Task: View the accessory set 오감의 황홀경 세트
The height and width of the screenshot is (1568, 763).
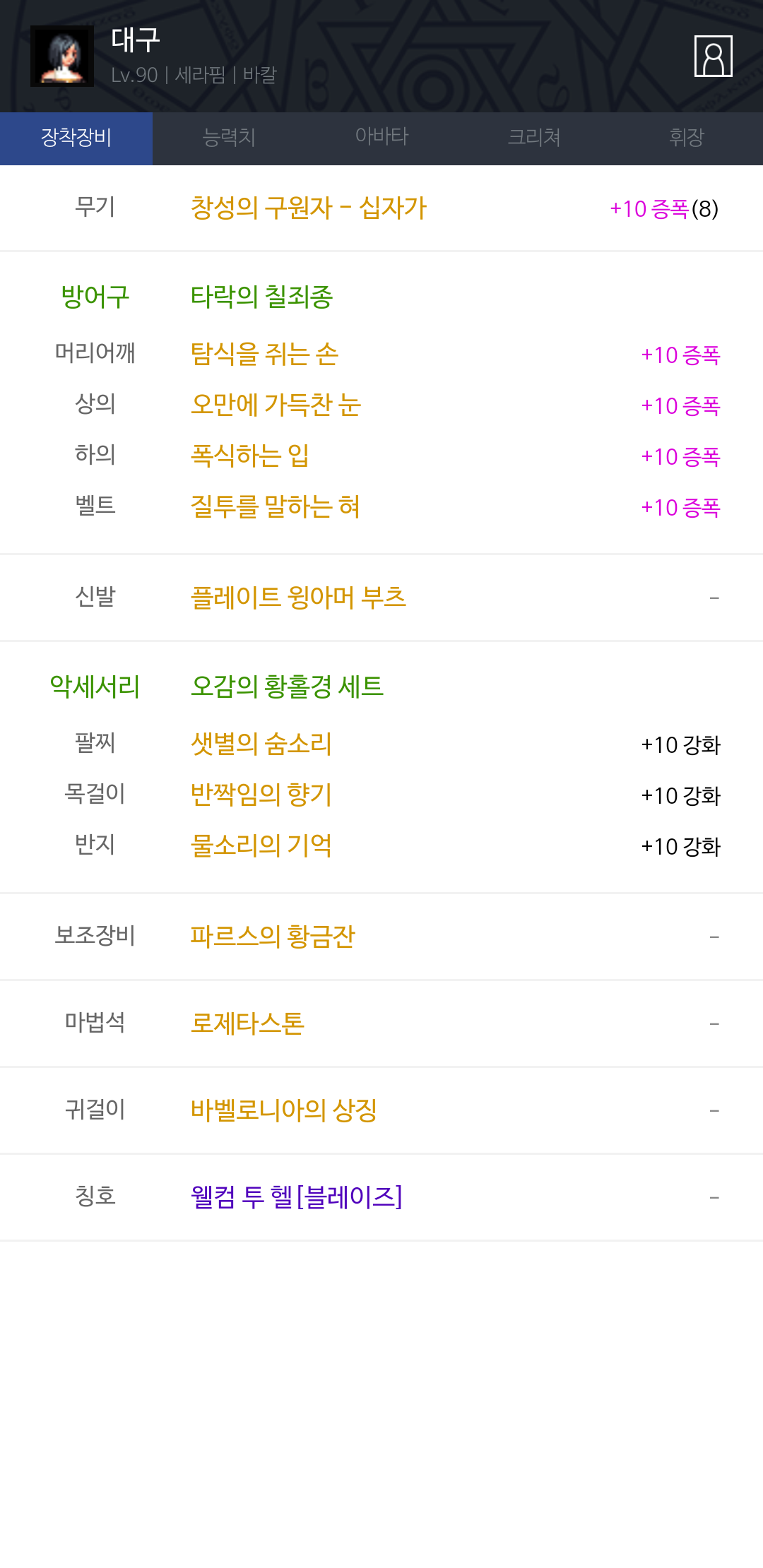Action: [287, 687]
